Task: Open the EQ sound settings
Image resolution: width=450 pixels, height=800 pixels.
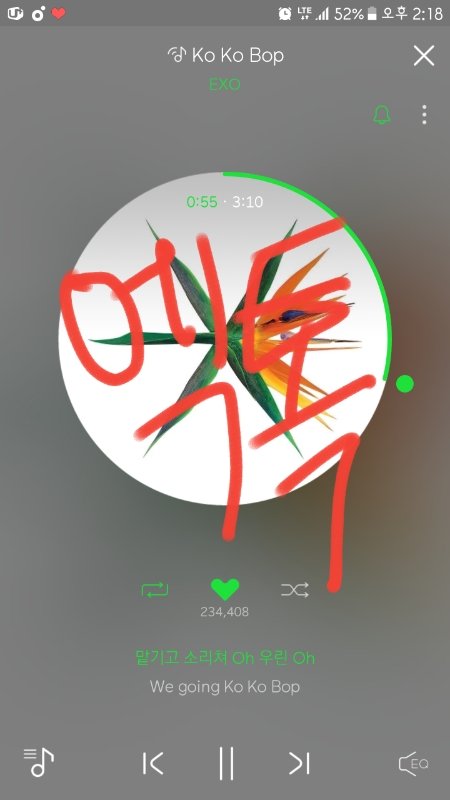Action: pos(413,764)
